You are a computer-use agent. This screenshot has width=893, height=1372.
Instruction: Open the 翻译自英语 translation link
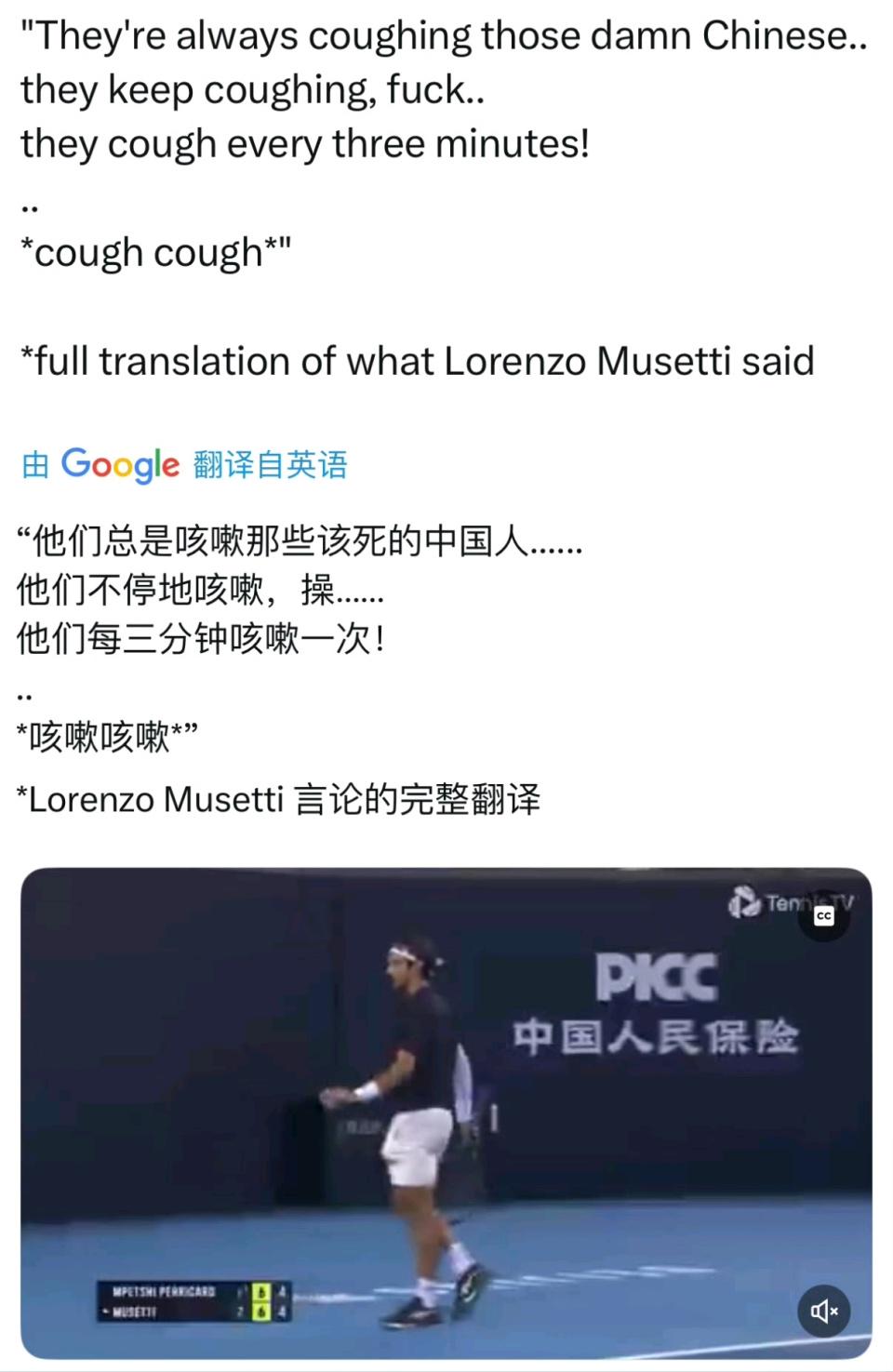270,467
